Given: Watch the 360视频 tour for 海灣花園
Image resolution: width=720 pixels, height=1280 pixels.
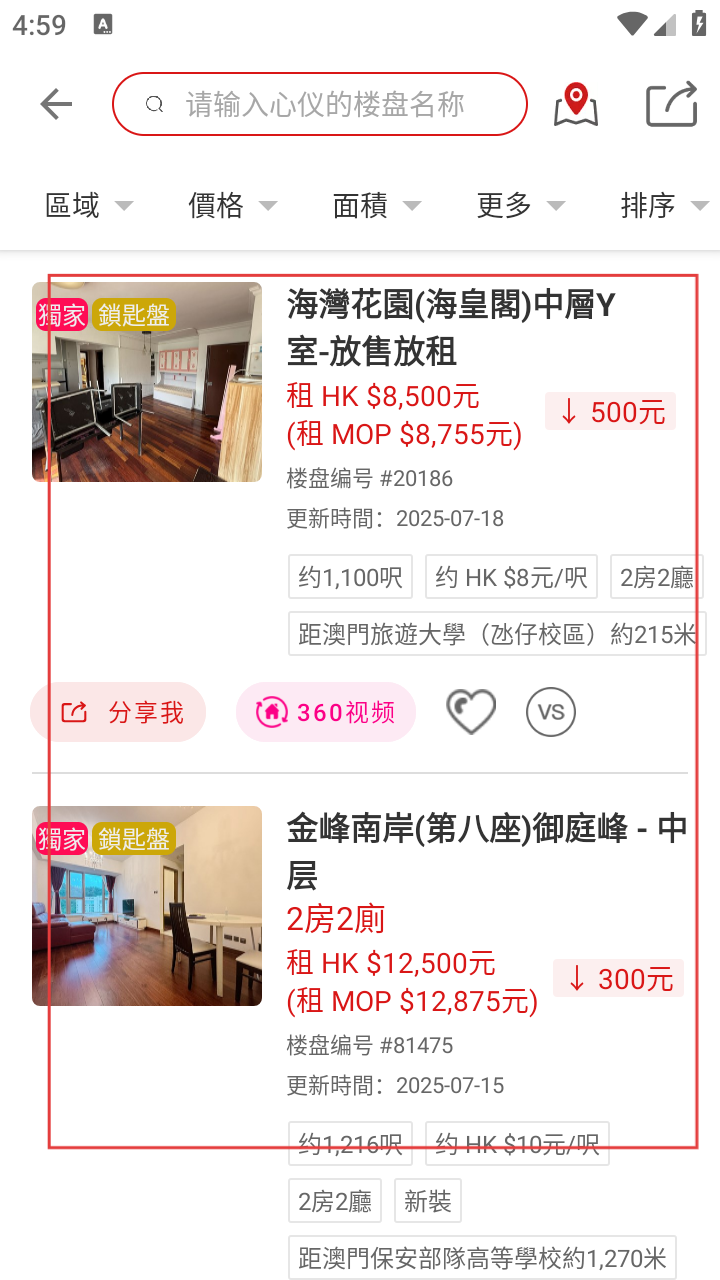Looking at the screenshot, I should coord(326,712).
